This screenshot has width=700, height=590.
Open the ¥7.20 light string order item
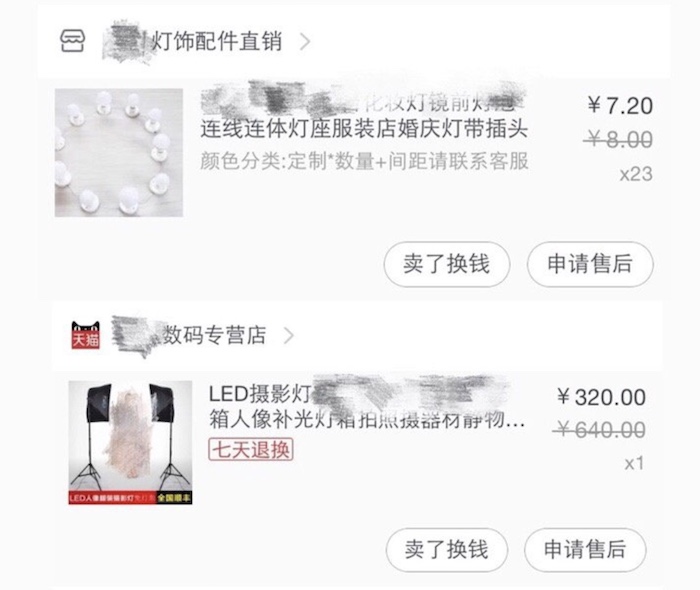364,132
